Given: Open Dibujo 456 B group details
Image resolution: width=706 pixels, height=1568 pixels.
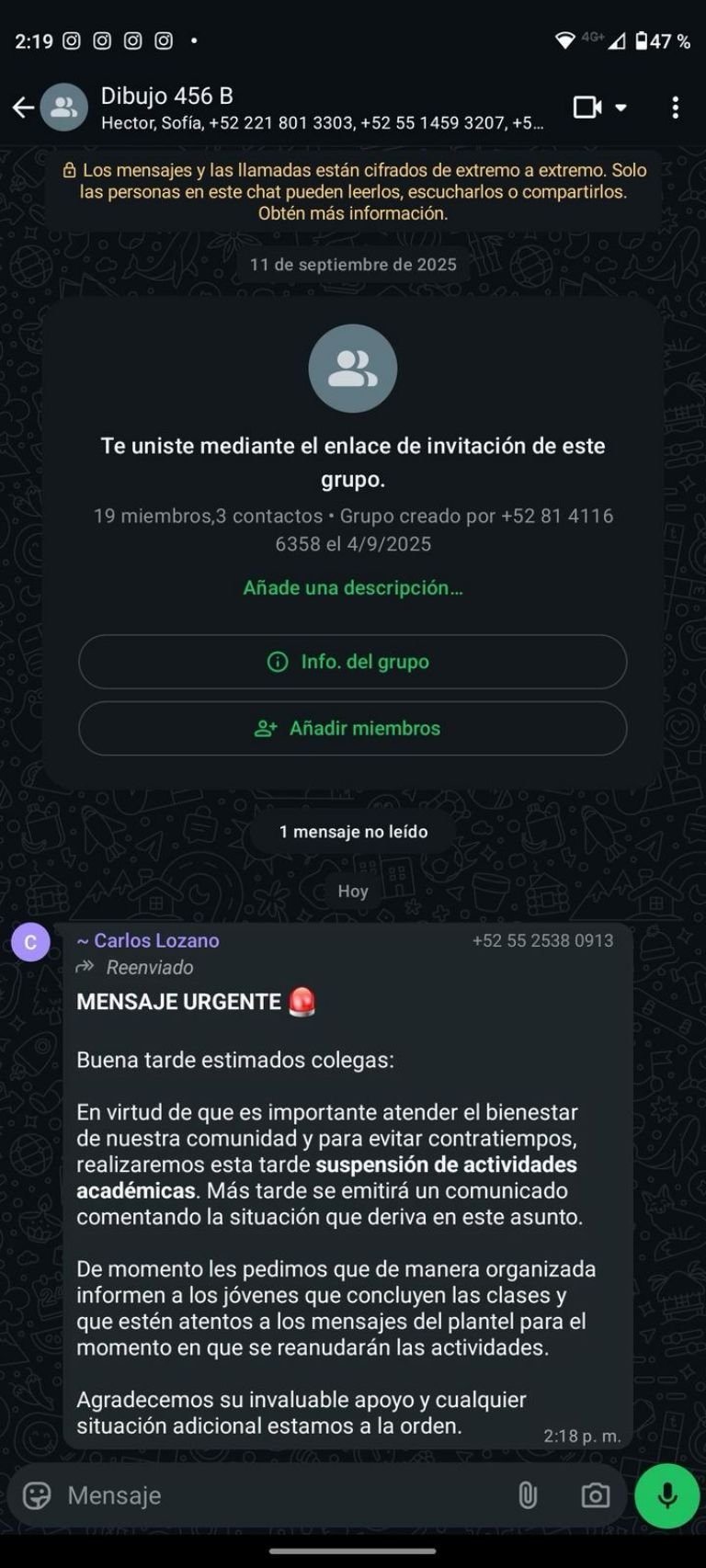Looking at the screenshot, I should (x=276, y=108).
